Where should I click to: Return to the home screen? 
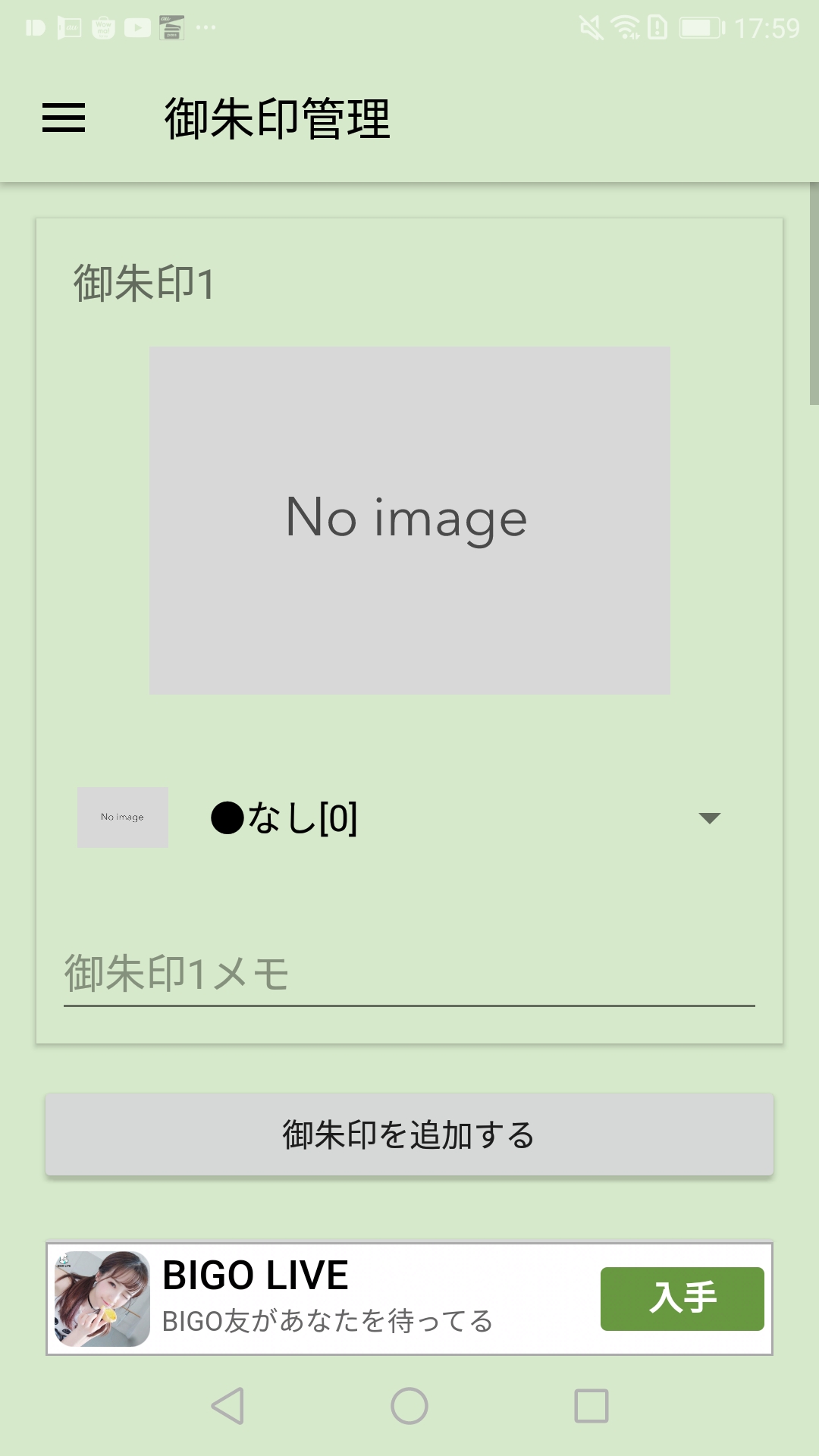click(409, 1406)
